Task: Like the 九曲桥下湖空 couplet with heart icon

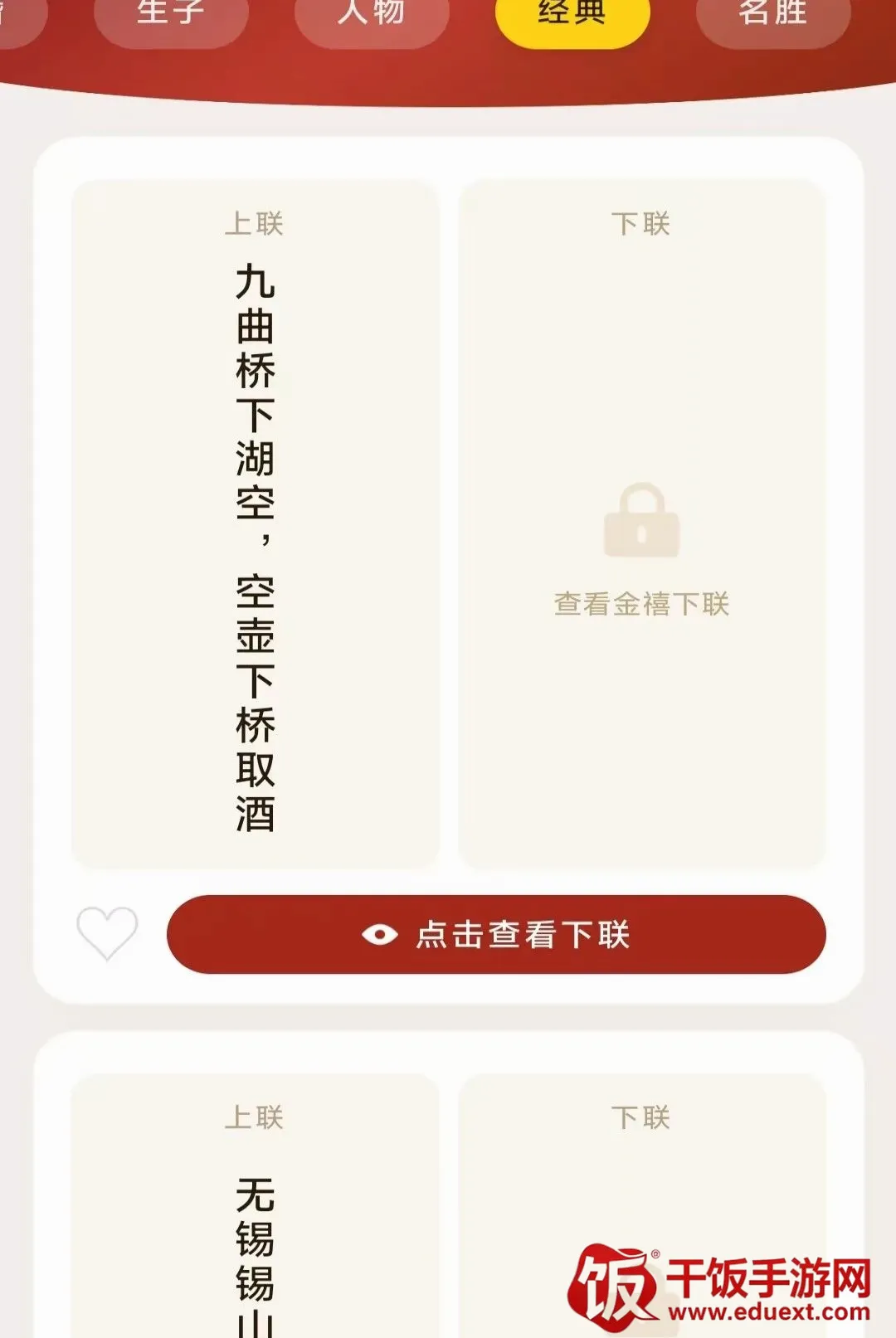Action: tap(107, 934)
